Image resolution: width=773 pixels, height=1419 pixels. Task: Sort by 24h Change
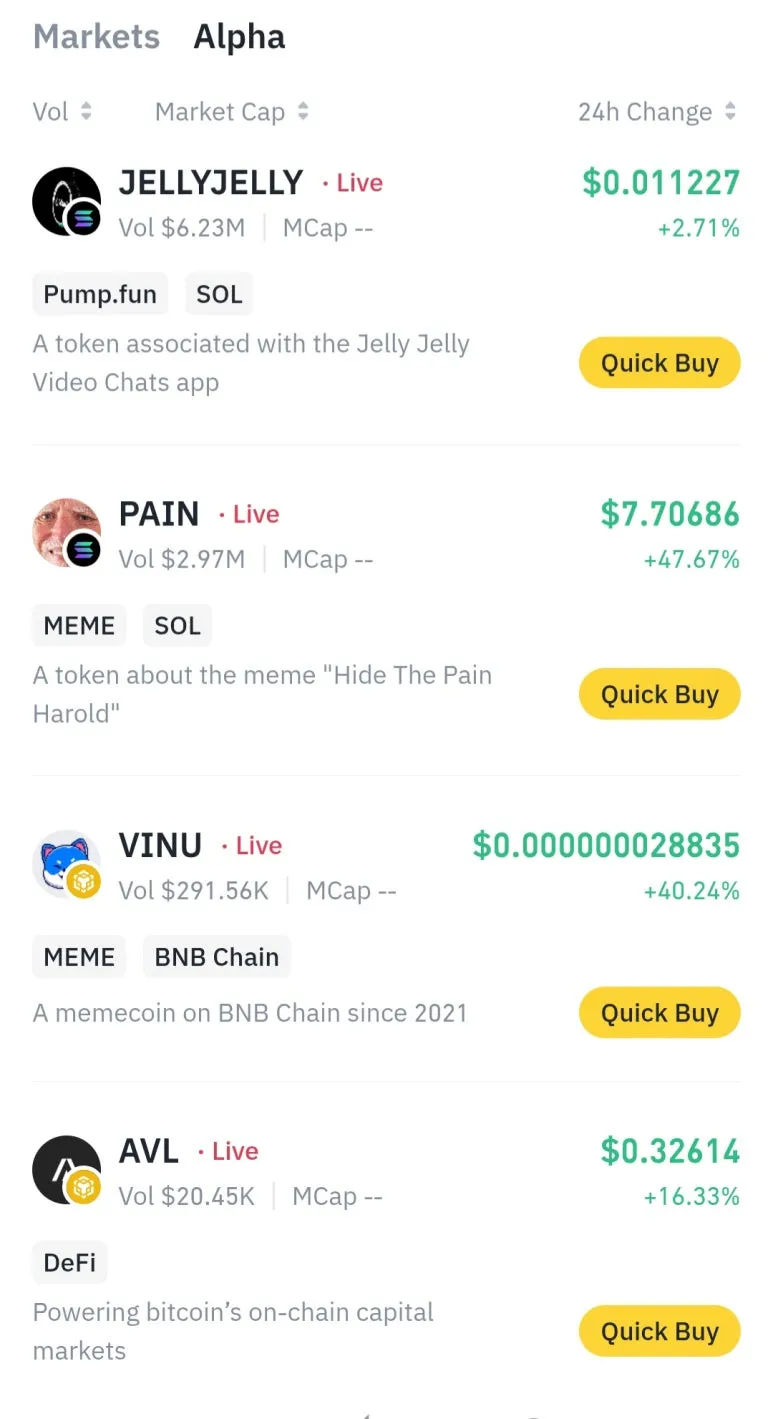656,112
